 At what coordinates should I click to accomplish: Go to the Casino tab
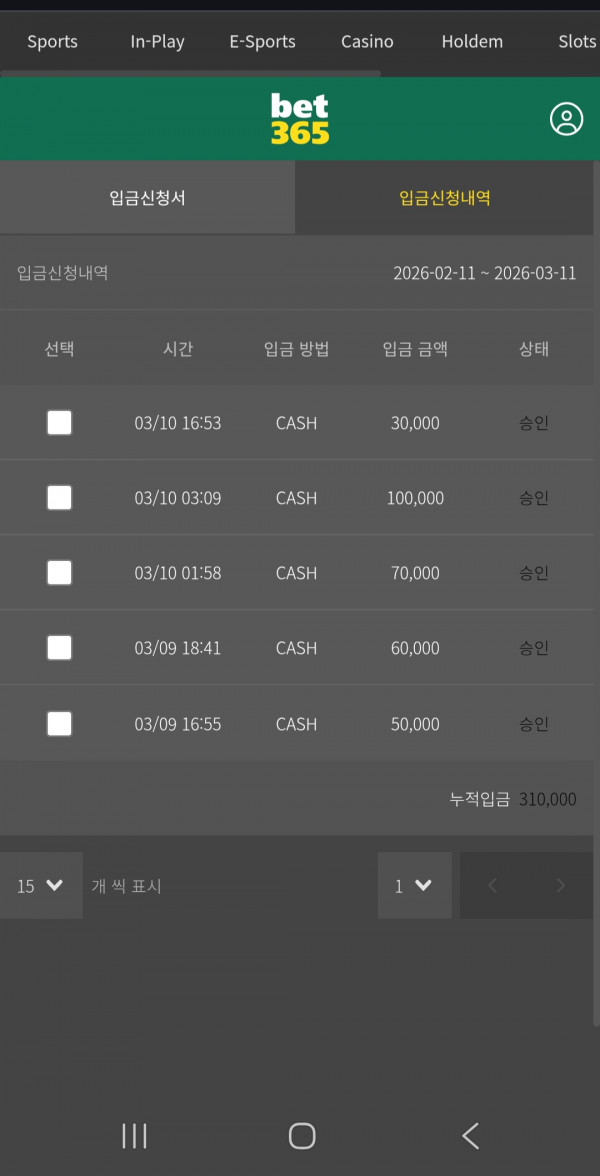point(367,42)
